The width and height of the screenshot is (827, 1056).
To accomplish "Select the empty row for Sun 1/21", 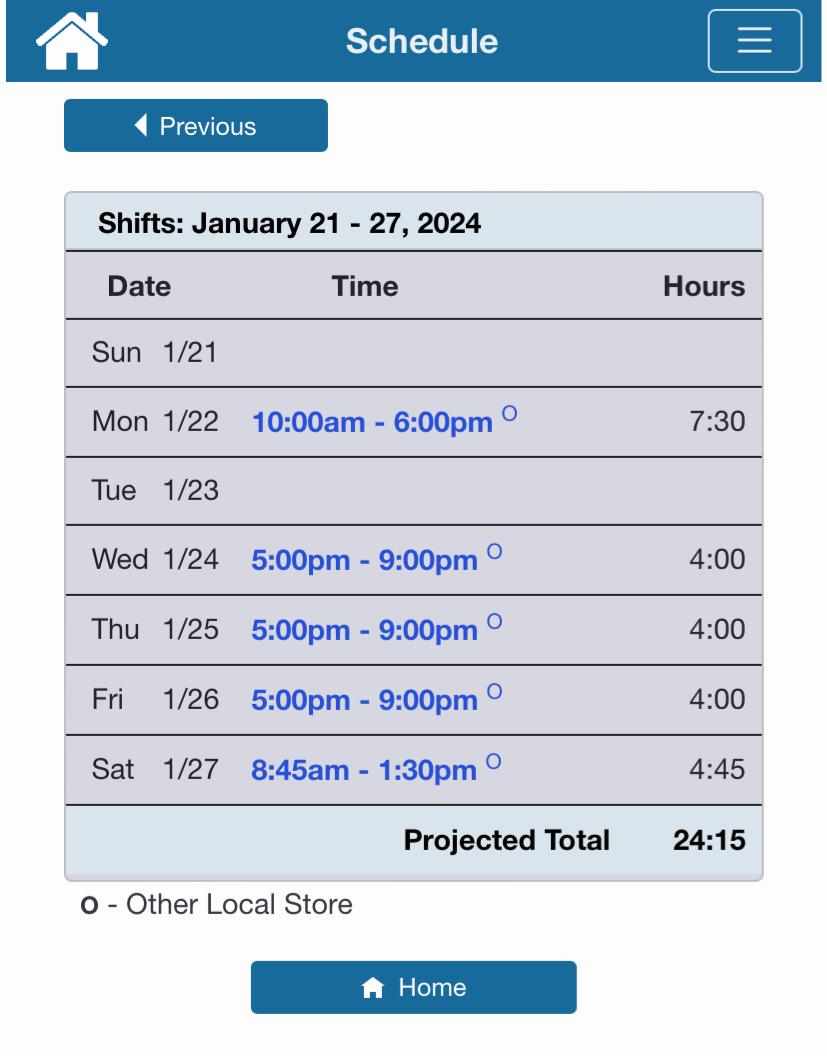I will tap(413, 352).
